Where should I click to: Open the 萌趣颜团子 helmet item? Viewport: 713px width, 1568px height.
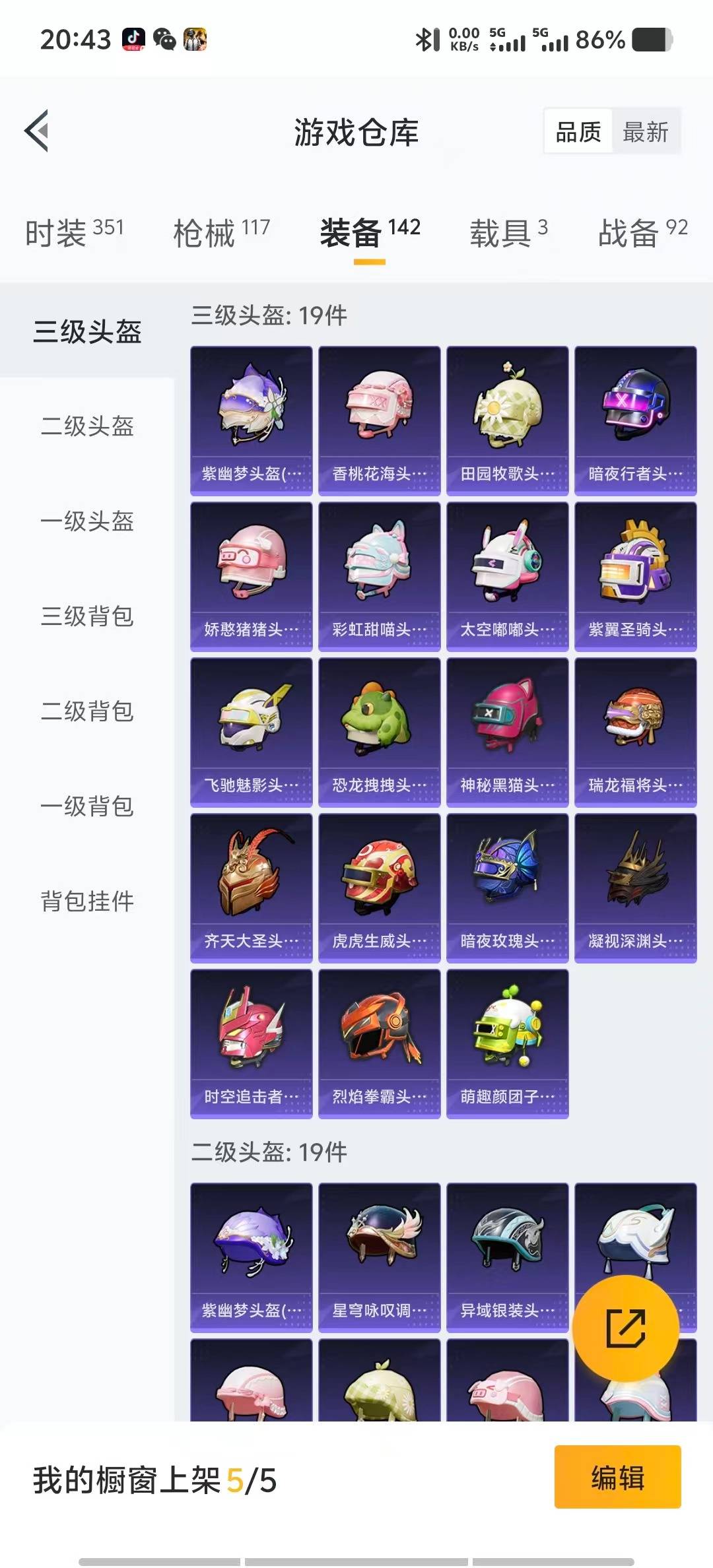[507, 1043]
